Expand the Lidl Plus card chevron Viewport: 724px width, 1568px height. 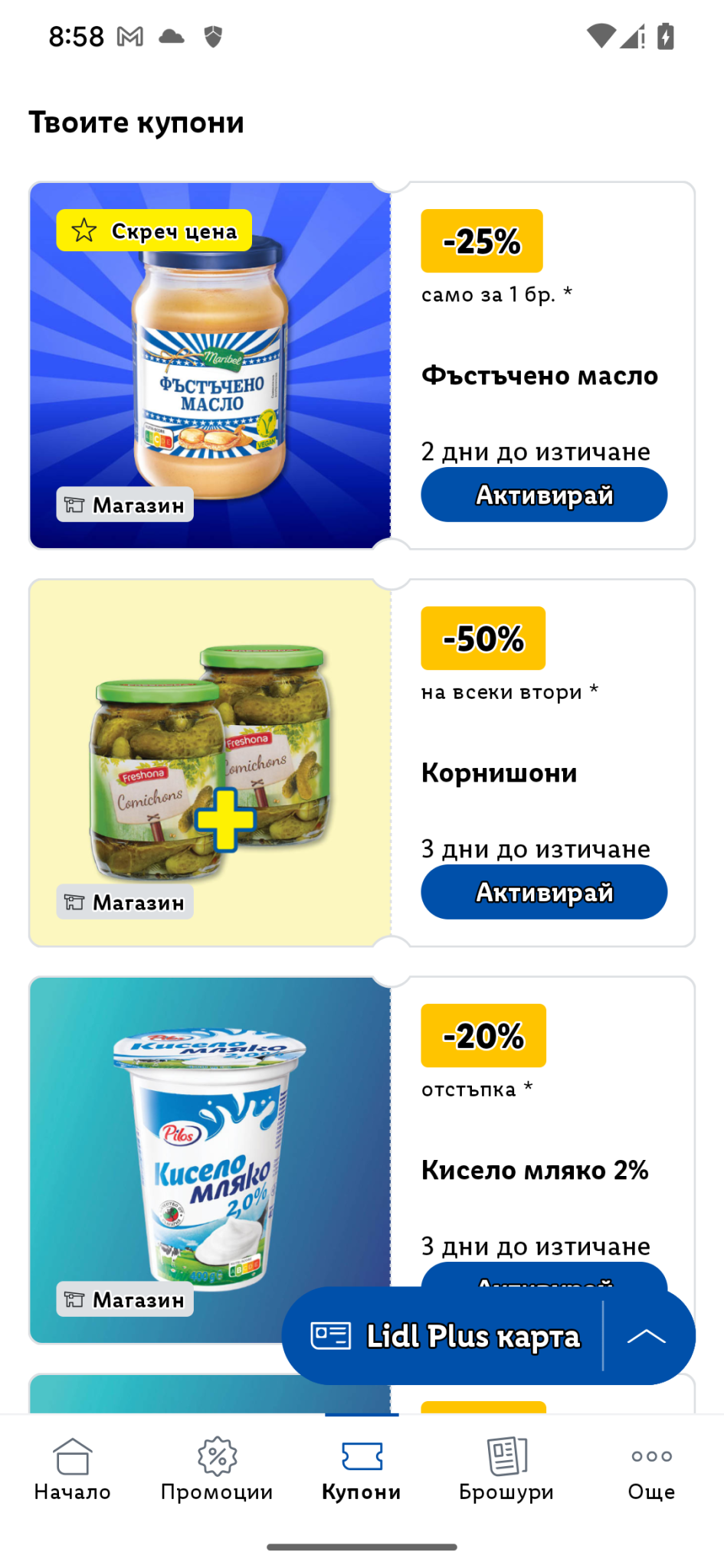tap(647, 1336)
